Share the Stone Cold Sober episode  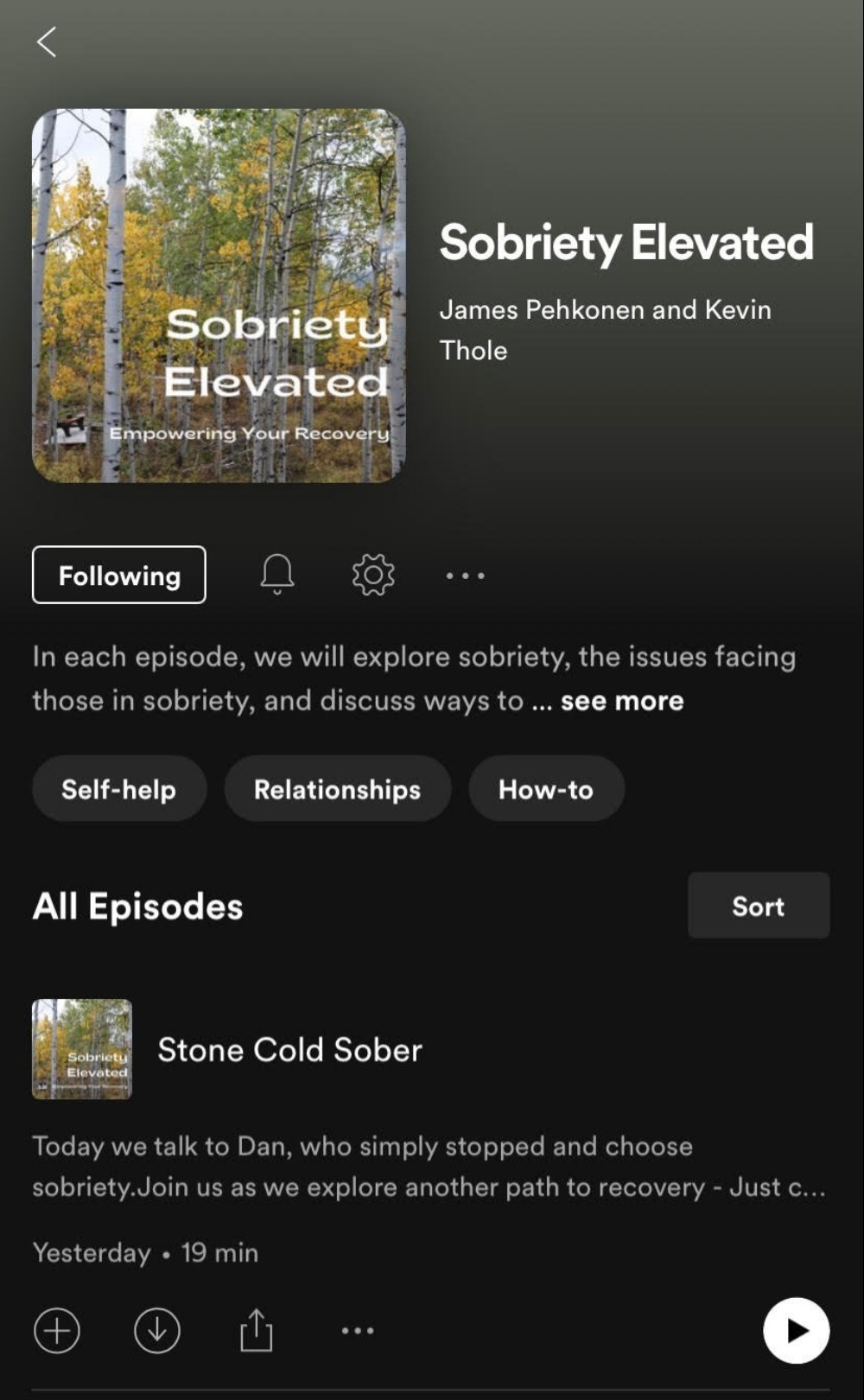pyautogui.click(x=256, y=1330)
